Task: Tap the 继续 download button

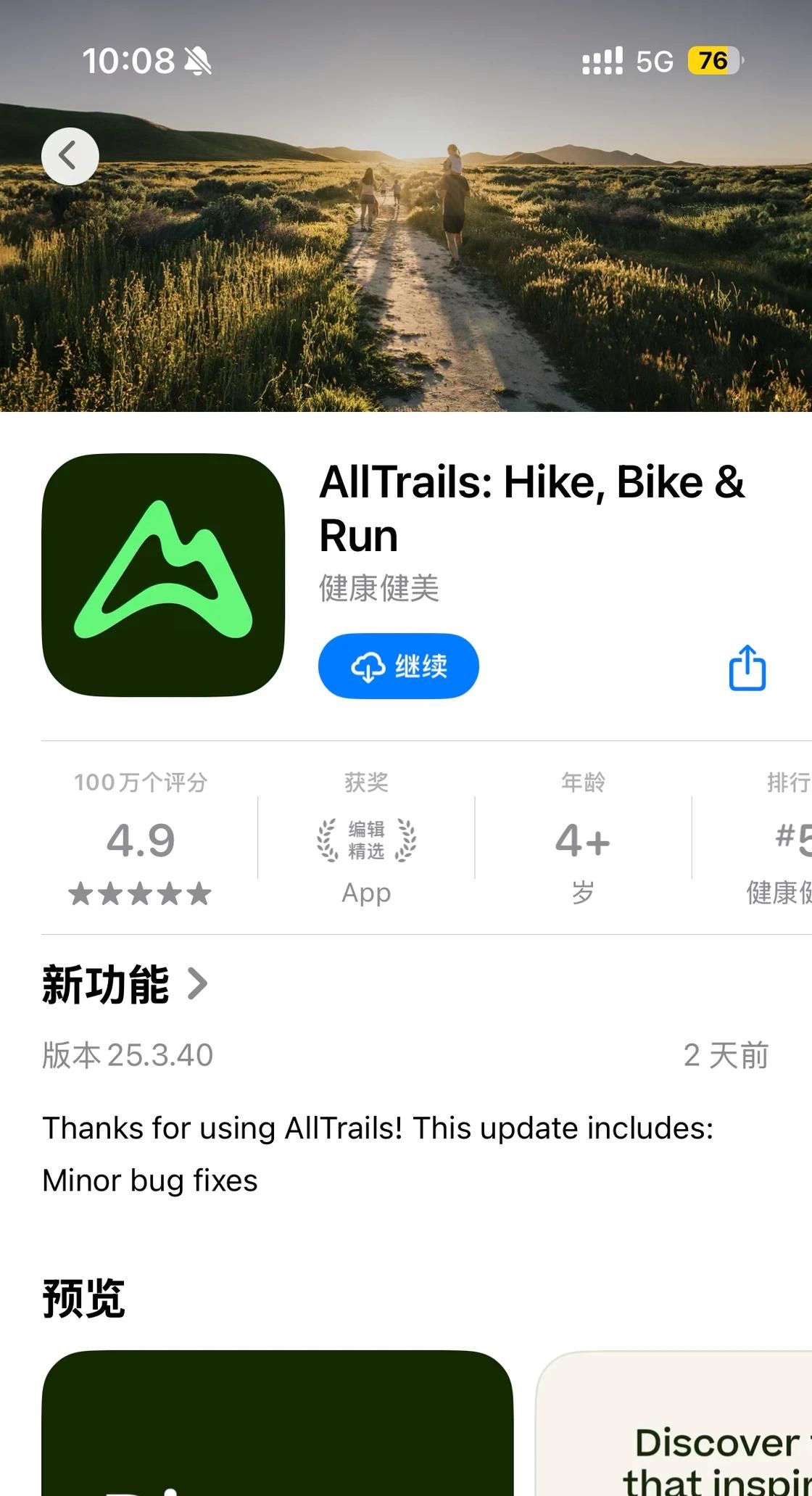Action: [398, 666]
